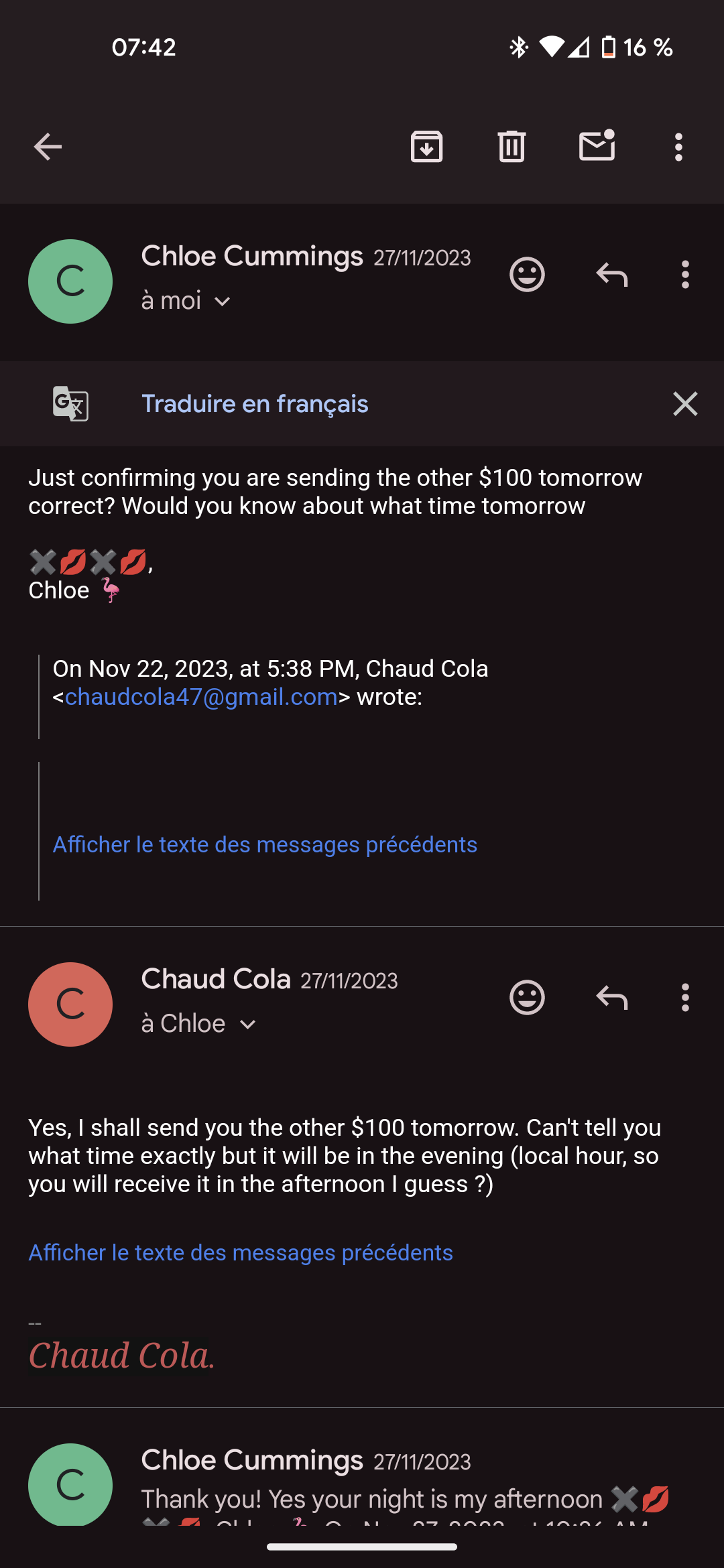Show previous text under Chaud Cola's reply
724x1568 pixels.
click(x=241, y=1253)
